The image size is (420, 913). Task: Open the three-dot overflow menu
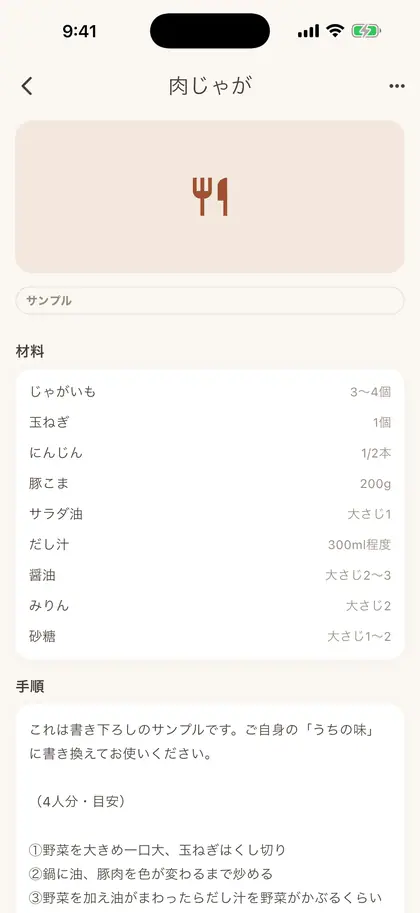coord(397,86)
